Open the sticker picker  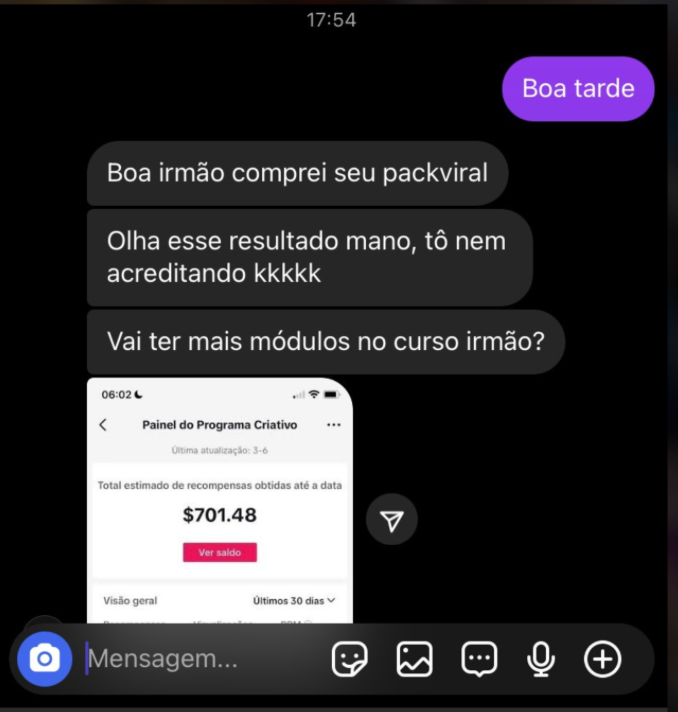point(349,659)
